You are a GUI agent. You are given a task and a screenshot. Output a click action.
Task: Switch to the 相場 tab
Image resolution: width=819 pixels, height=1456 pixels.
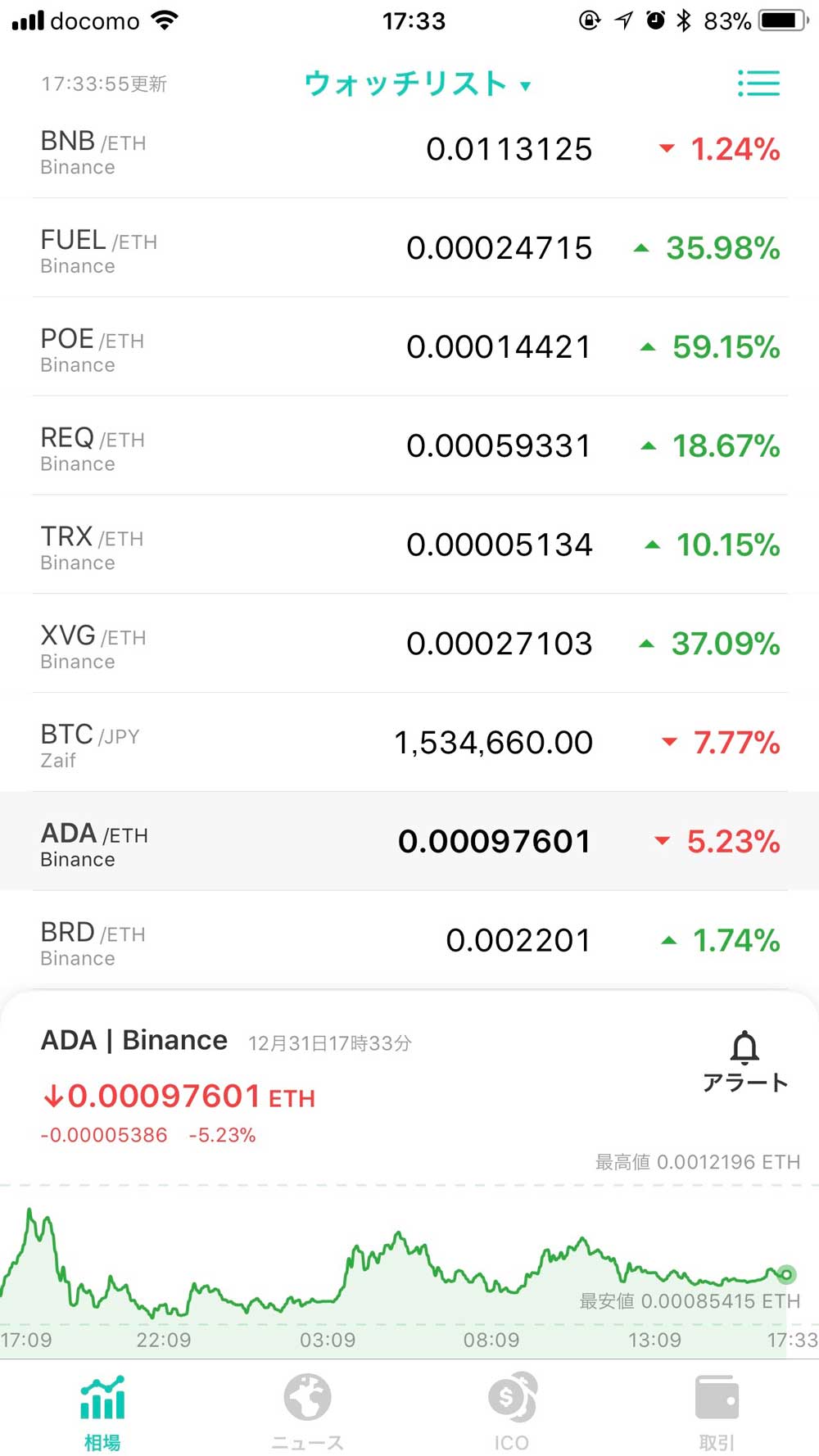[102, 1413]
